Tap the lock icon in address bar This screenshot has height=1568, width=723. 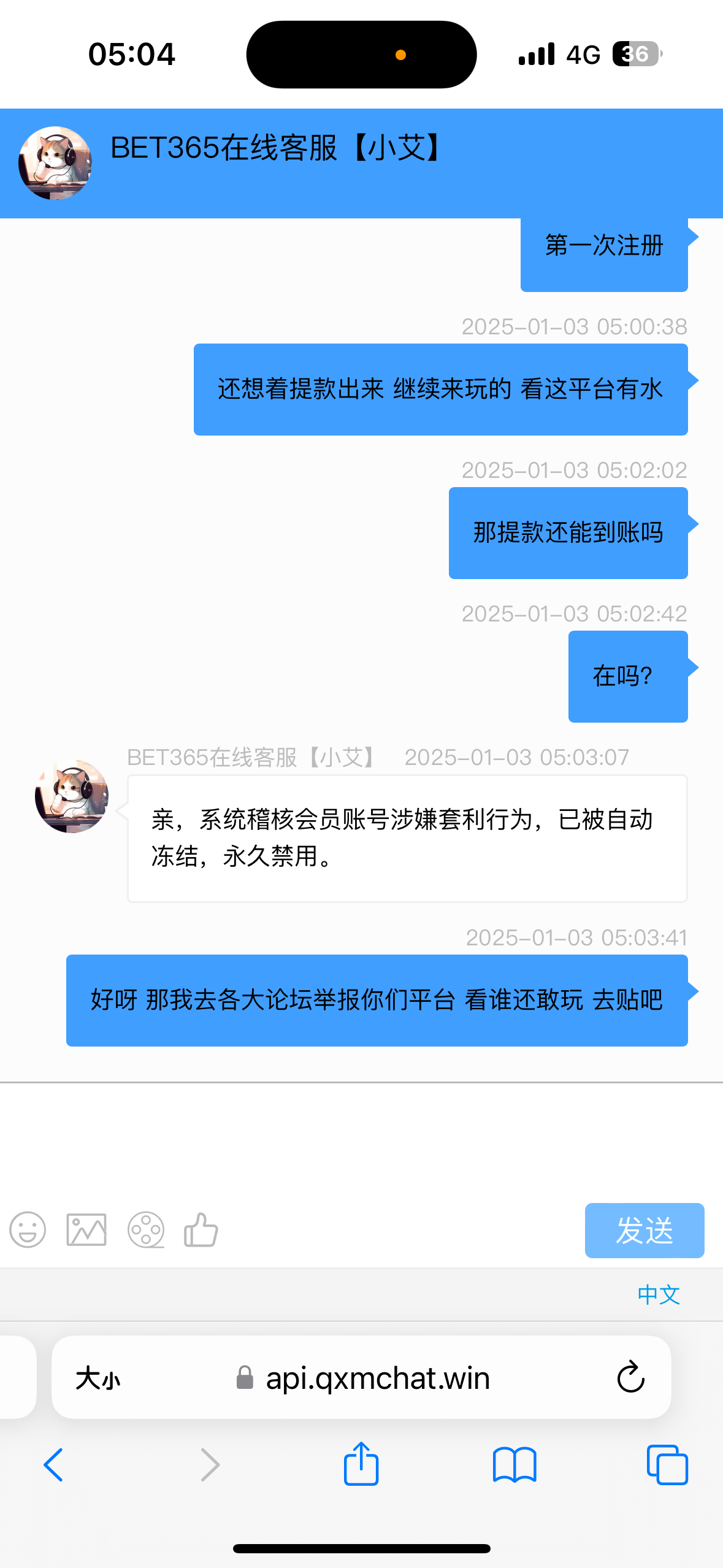[x=245, y=1377]
